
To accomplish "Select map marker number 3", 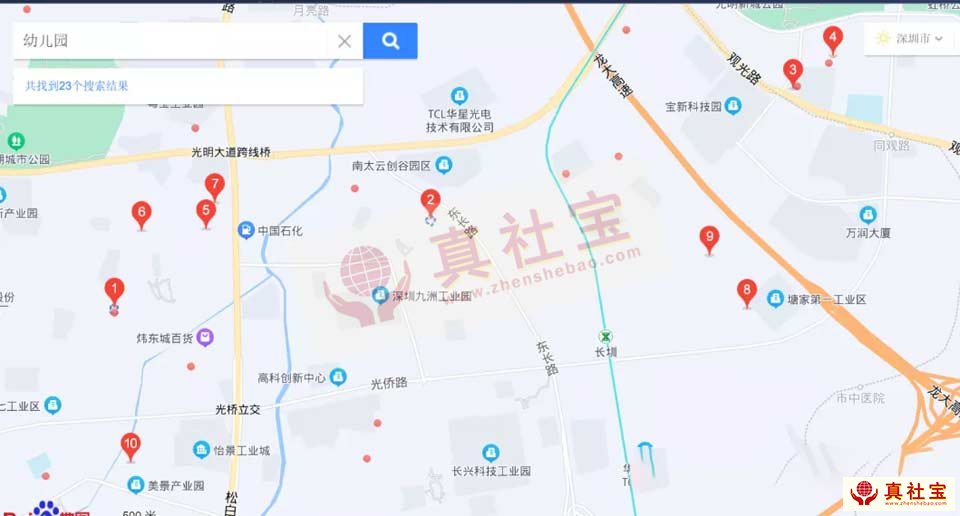I will pos(793,70).
